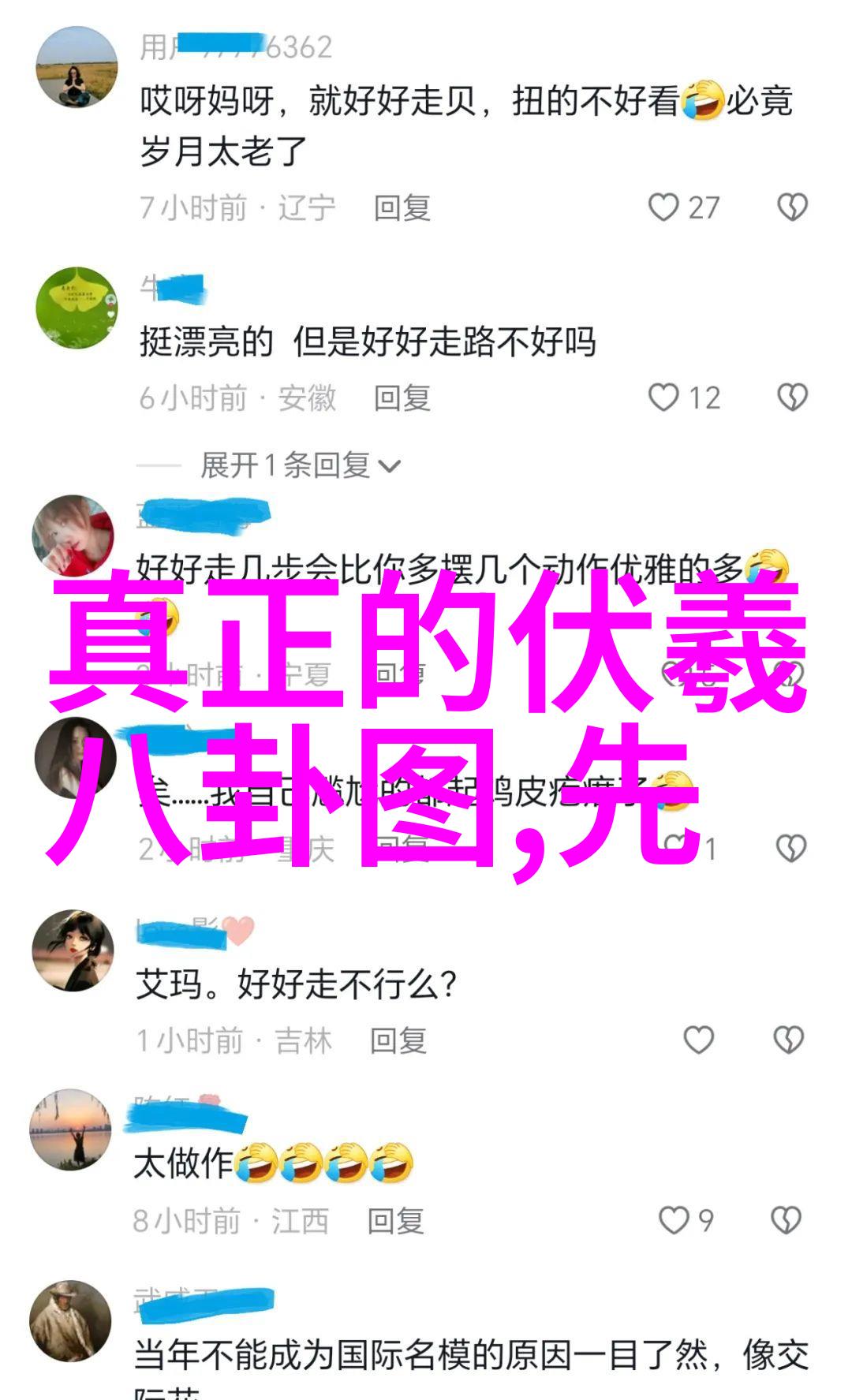Like the 太做作 comment from 江西
The width and height of the screenshot is (852, 1400).
(673, 1220)
